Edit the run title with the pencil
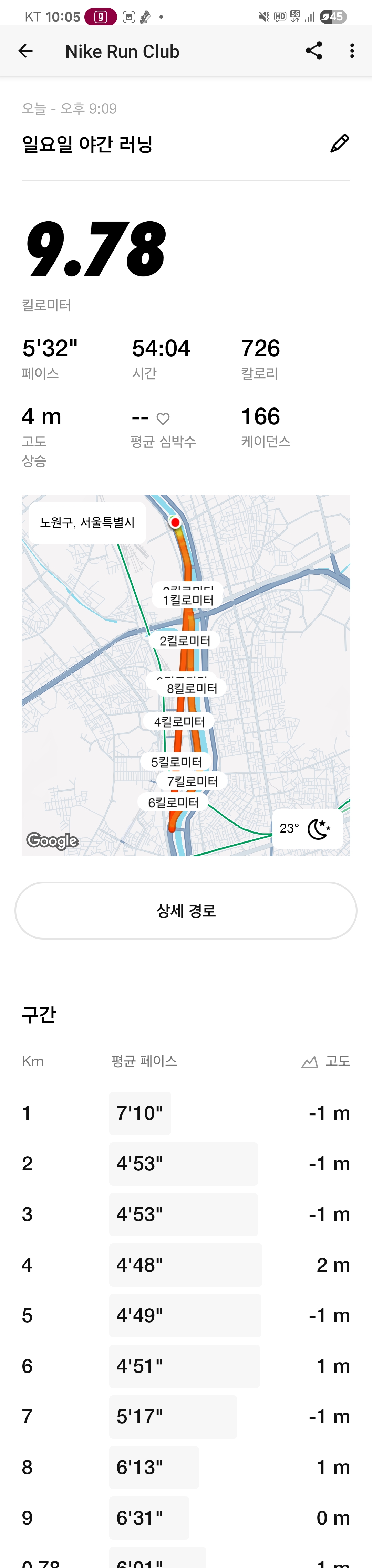Viewport: 372px width, 1568px height. tap(339, 144)
